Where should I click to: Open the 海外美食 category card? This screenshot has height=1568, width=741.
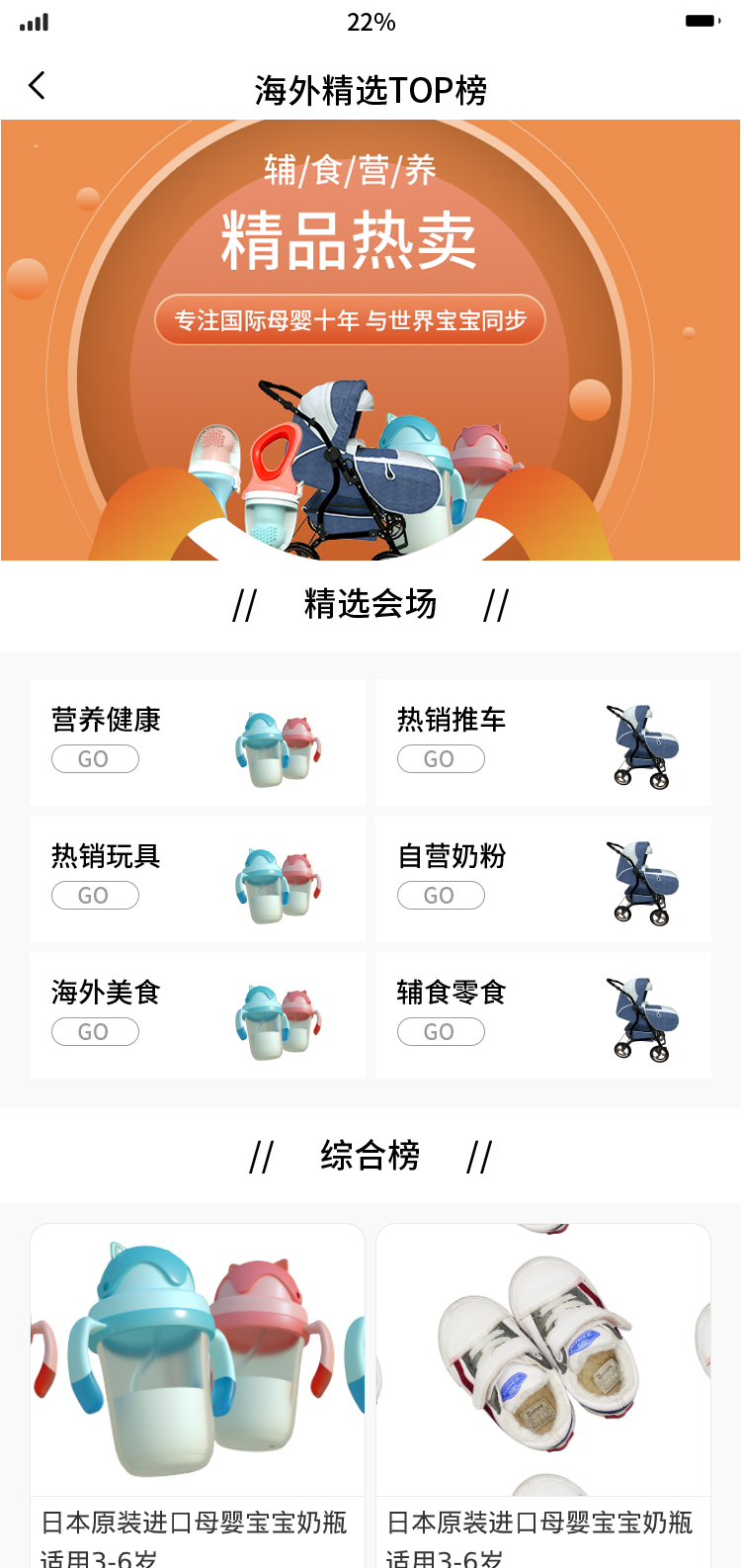(x=198, y=1015)
